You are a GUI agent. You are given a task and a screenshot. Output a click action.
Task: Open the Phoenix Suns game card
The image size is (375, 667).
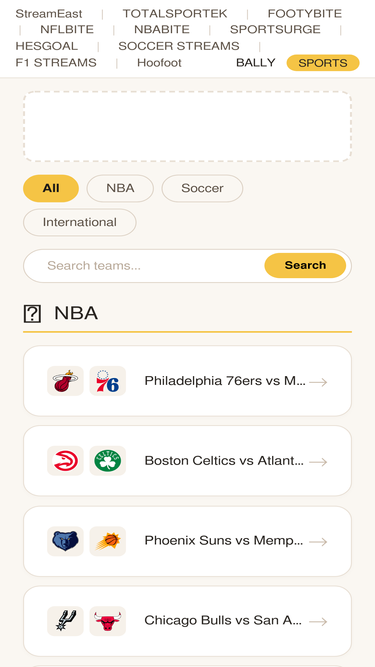click(x=188, y=541)
